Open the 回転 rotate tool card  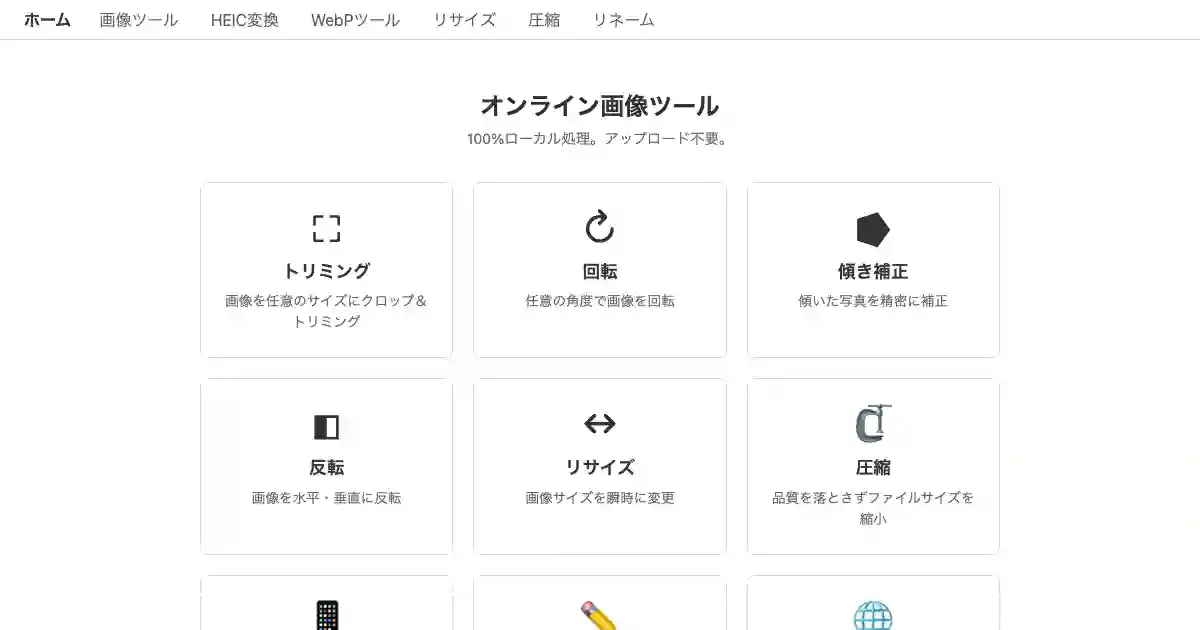click(600, 270)
